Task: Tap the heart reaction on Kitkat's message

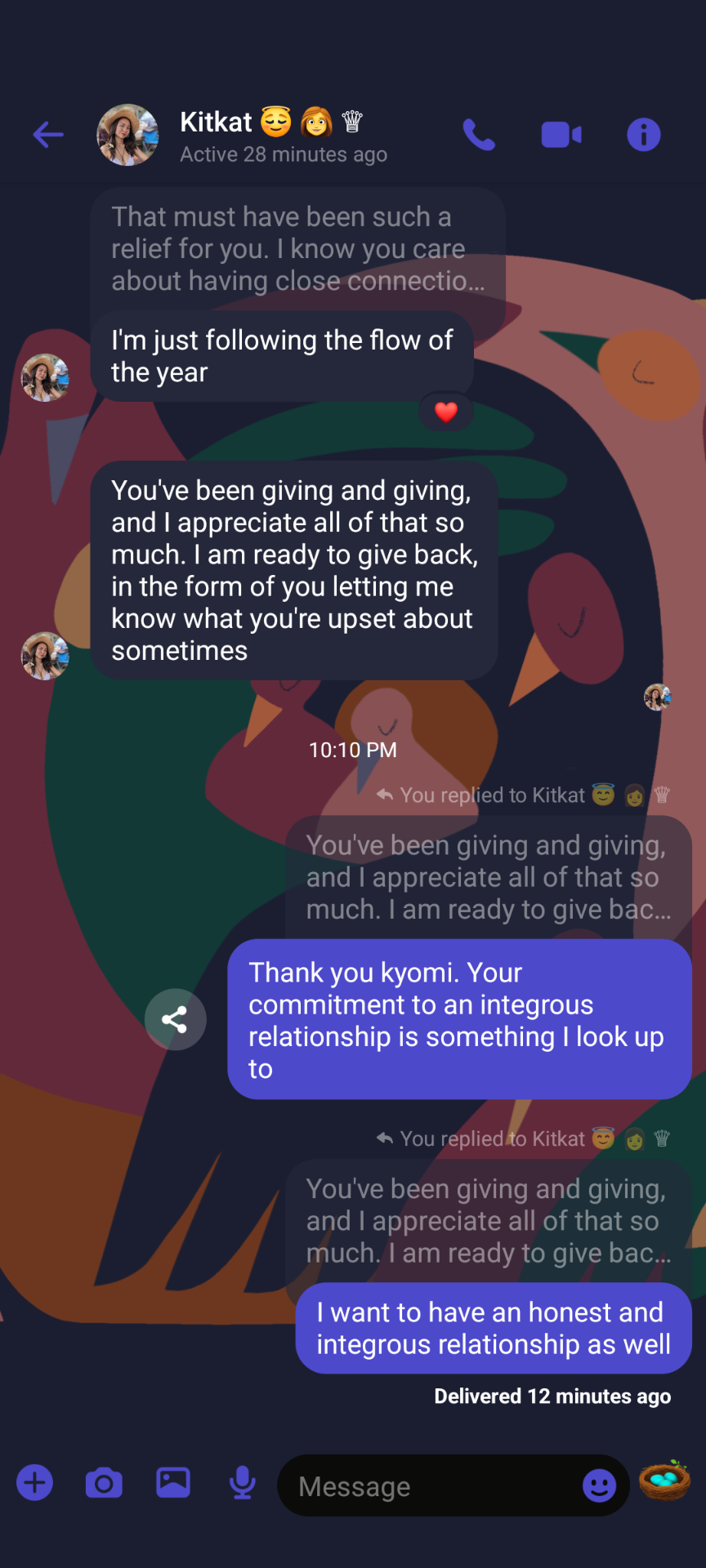Action: click(445, 412)
